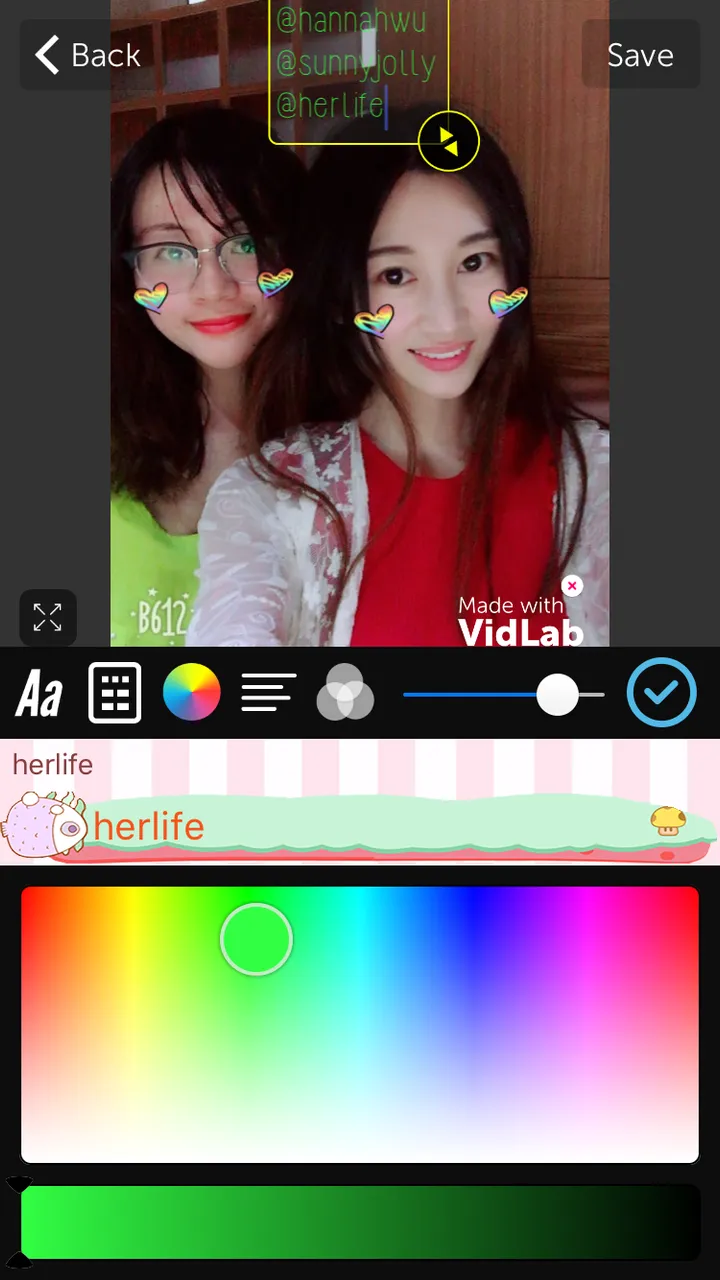Open the font style Aa option
720x1280 pixels.
coord(40,693)
